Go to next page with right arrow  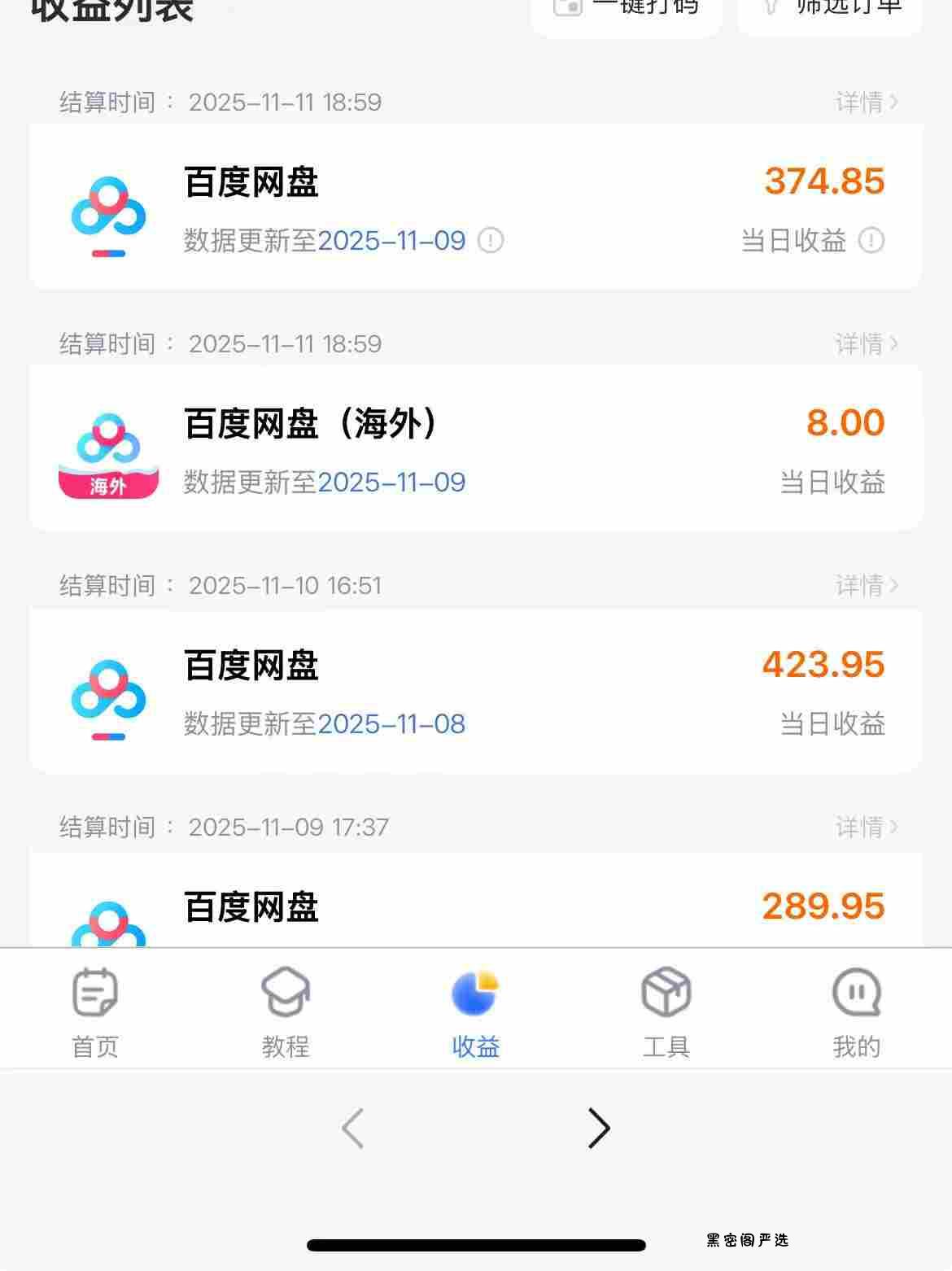(x=599, y=1128)
